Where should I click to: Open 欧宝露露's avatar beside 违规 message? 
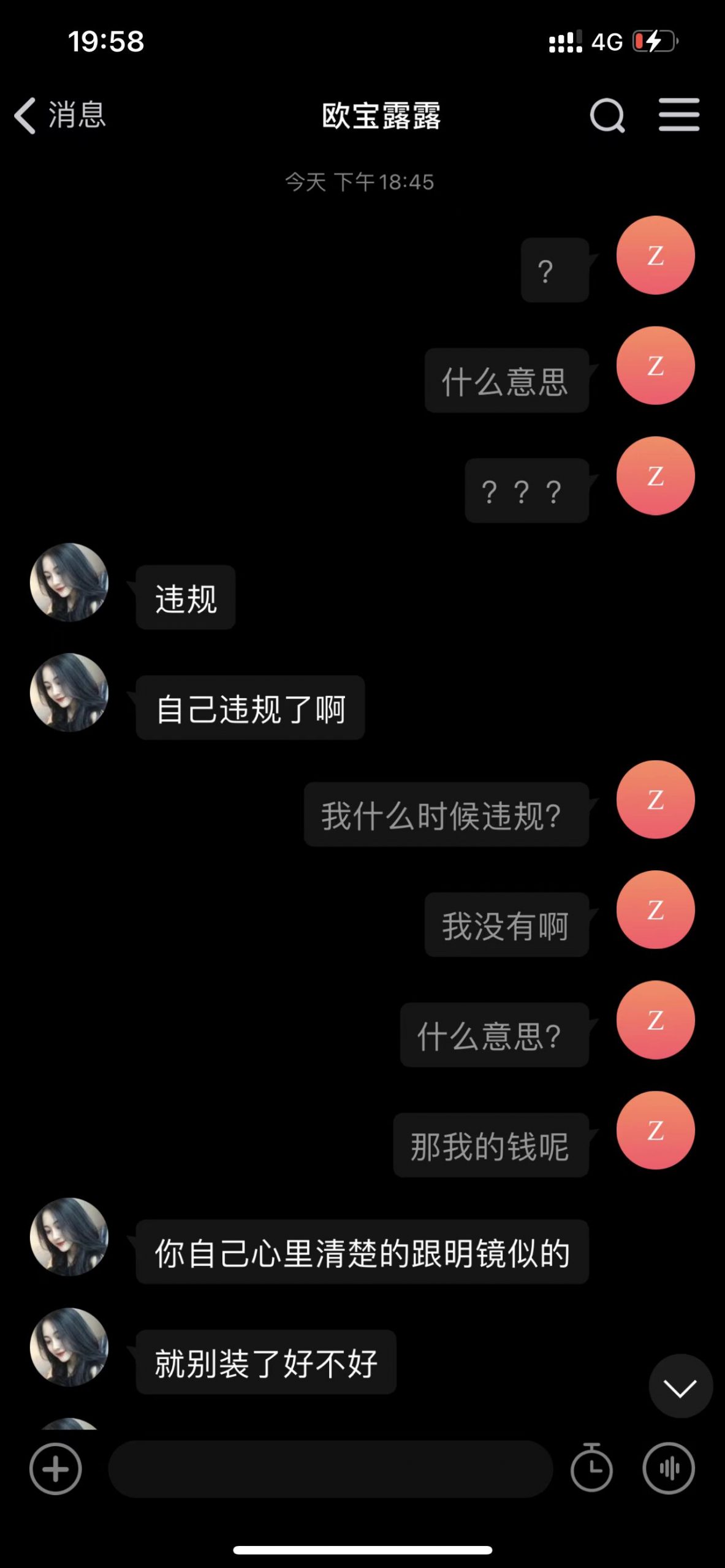[x=69, y=582]
